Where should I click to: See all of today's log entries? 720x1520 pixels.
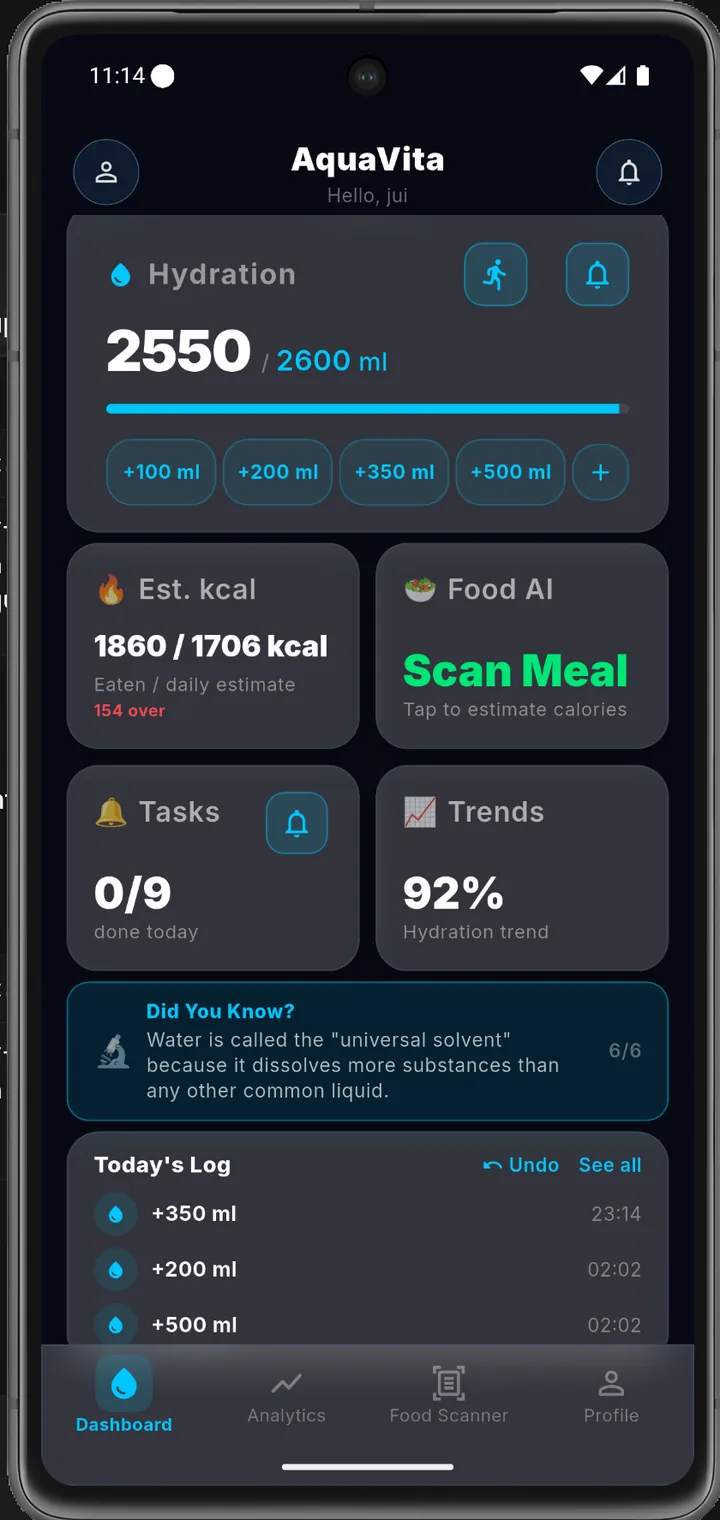pyautogui.click(x=610, y=1165)
